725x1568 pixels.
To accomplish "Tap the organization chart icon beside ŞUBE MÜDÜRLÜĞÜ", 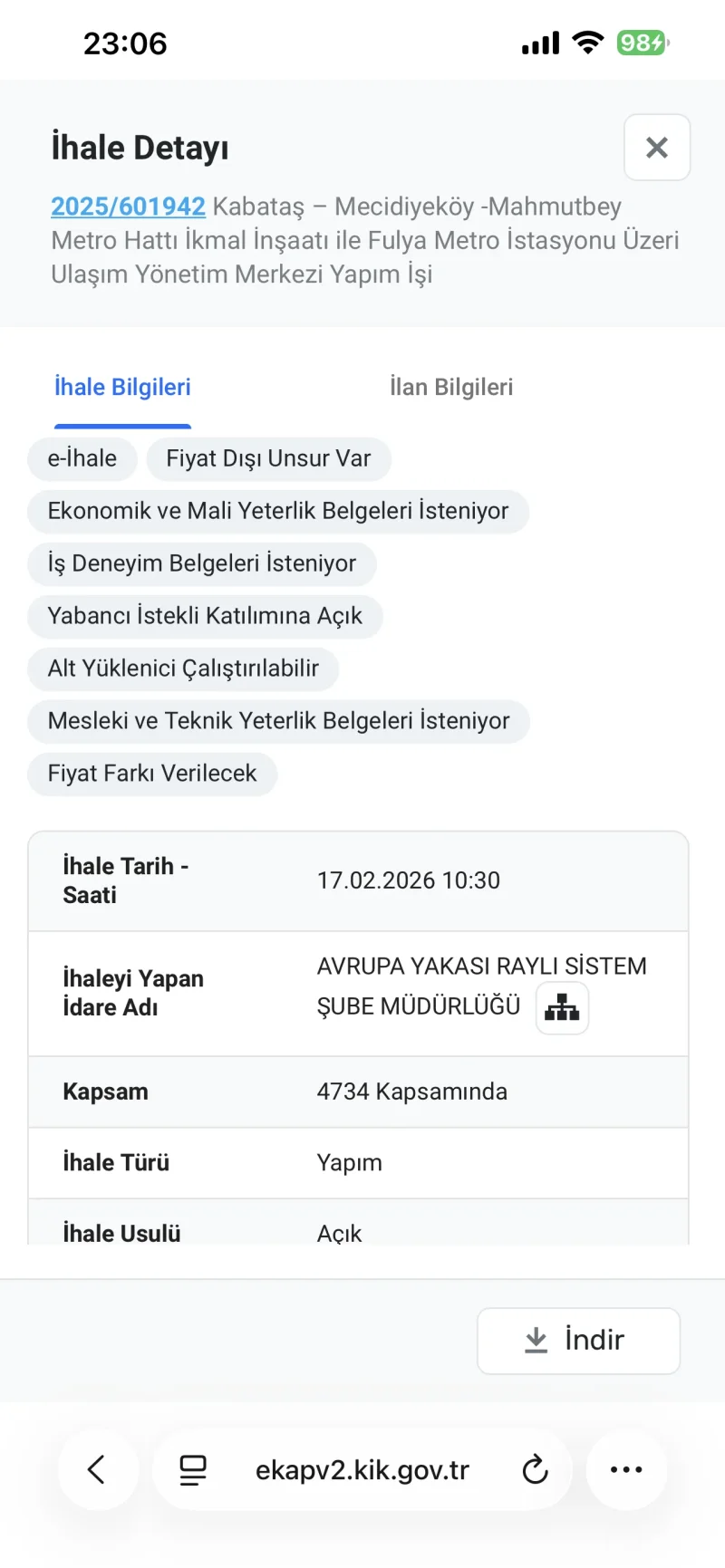I will [562, 1007].
